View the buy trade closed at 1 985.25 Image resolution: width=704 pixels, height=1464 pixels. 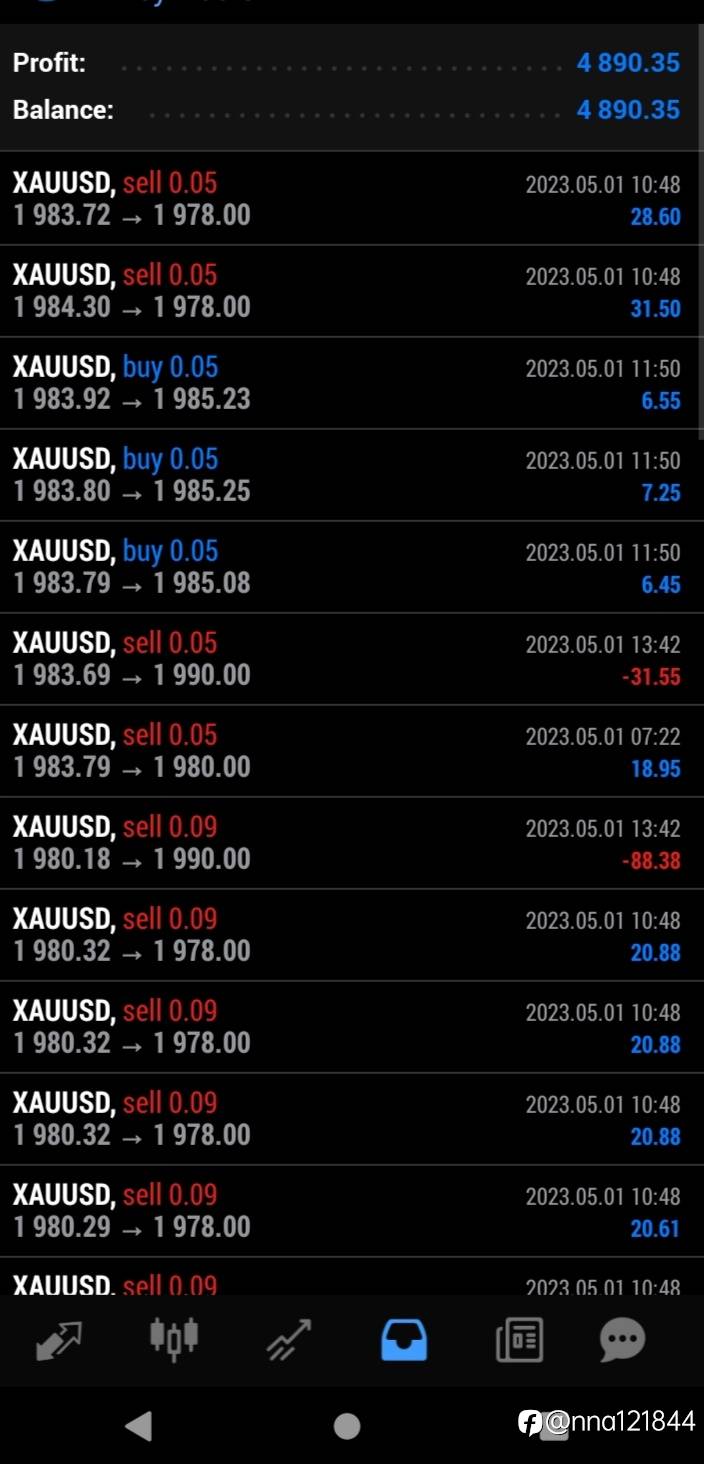point(352,475)
